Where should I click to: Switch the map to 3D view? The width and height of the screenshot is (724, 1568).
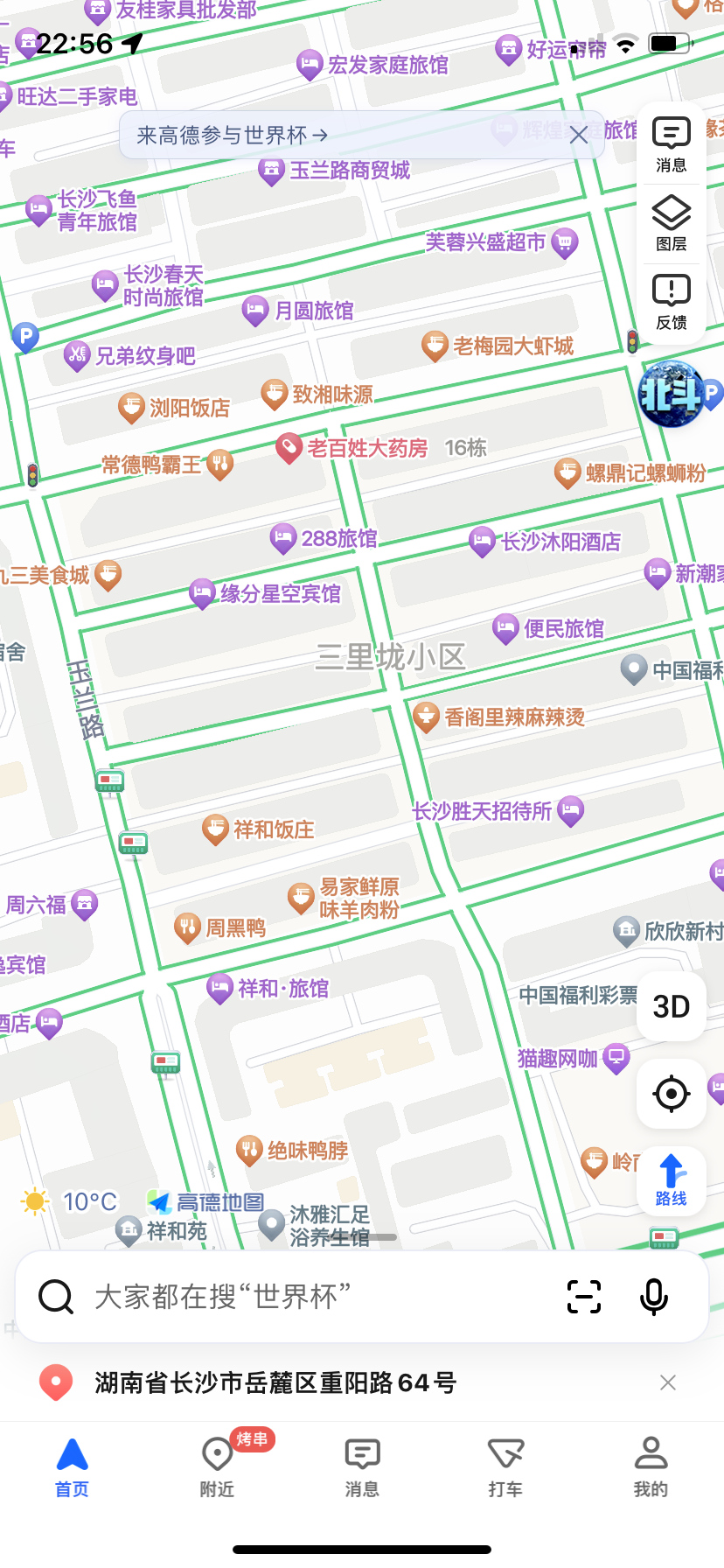point(671,1006)
